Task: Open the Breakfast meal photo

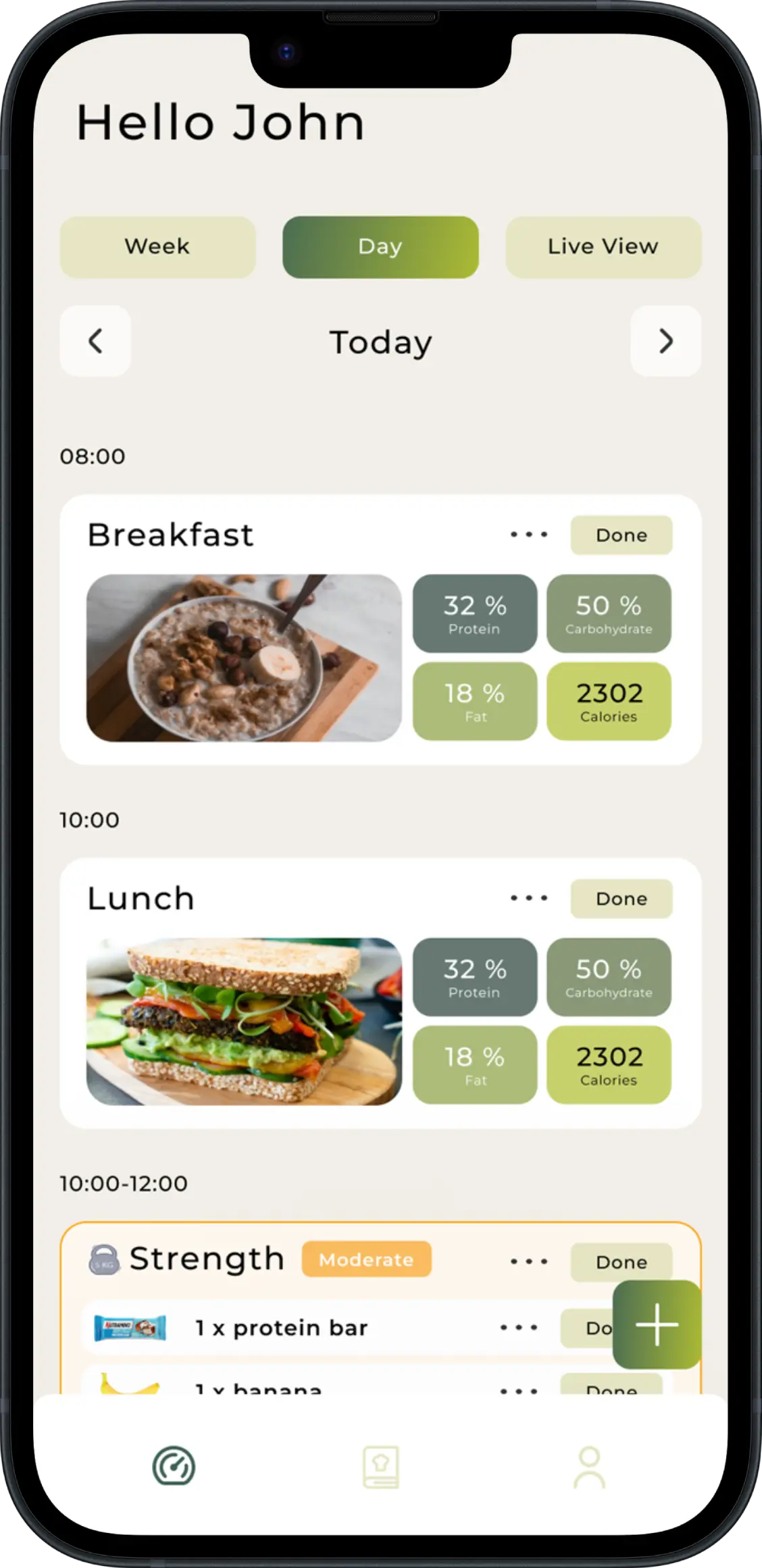Action: coord(244,658)
